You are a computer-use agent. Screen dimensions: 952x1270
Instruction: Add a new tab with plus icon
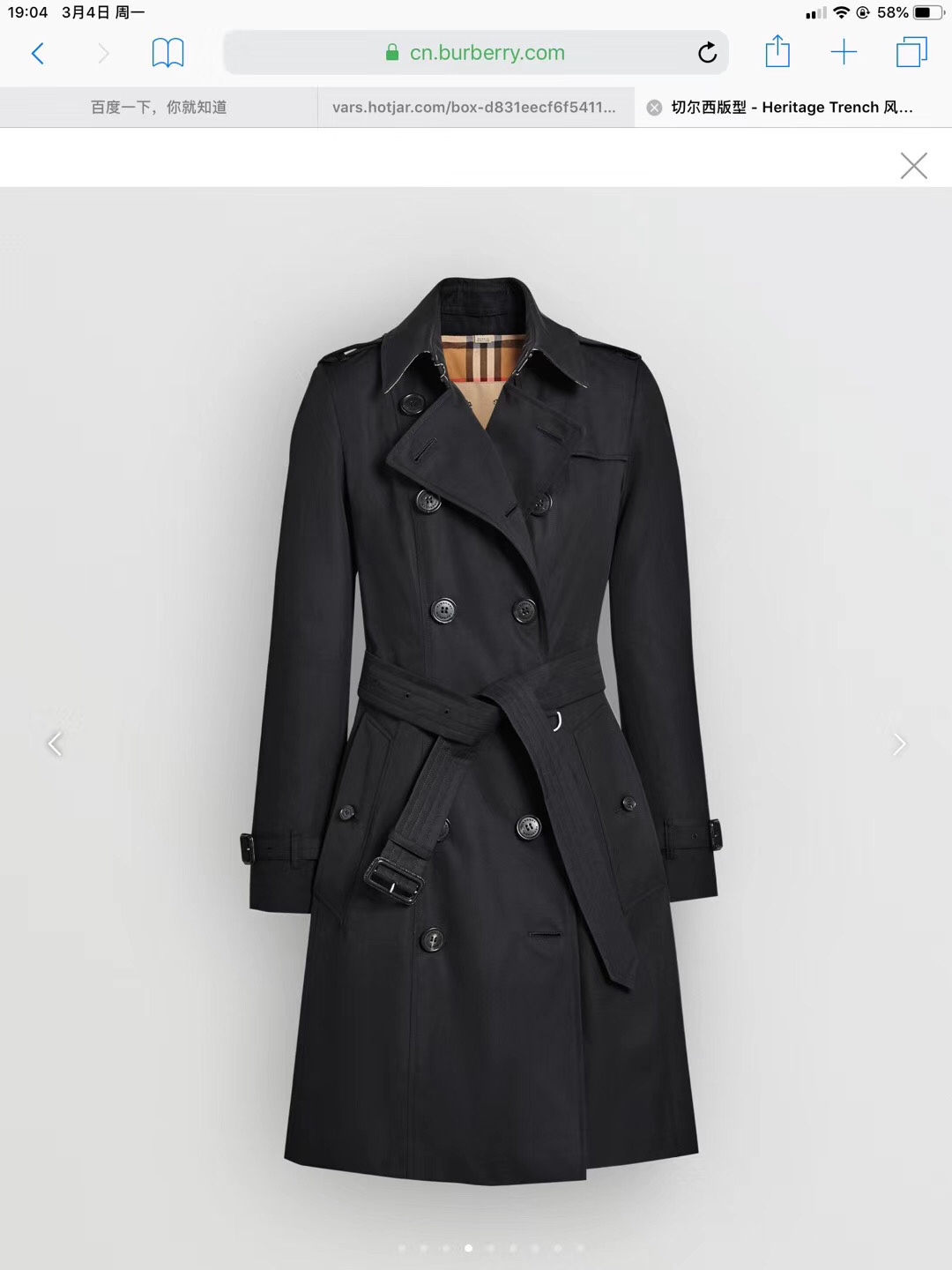(844, 52)
